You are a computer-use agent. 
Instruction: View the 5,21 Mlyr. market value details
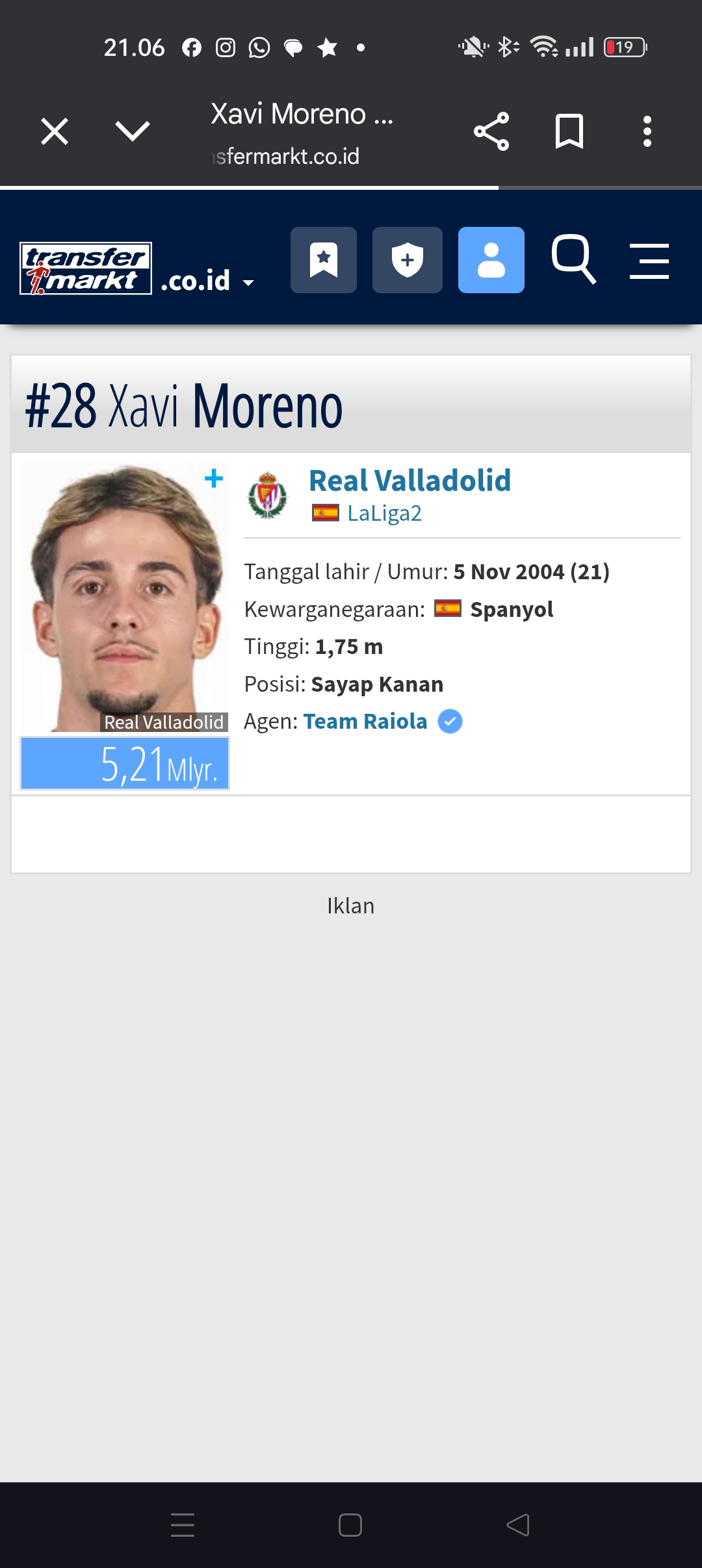point(125,764)
